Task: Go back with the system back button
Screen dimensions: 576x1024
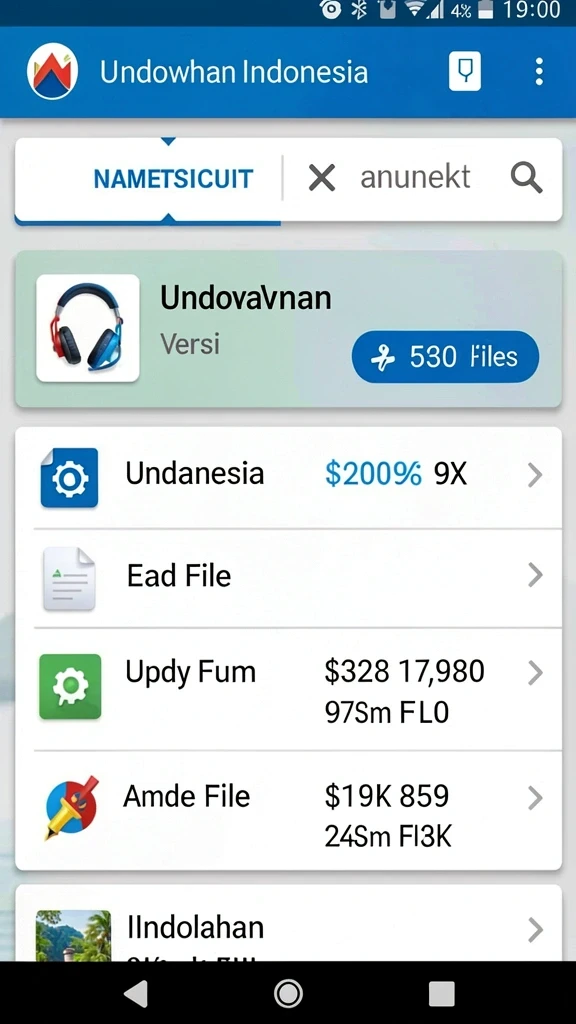Action: tap(136, 994)
